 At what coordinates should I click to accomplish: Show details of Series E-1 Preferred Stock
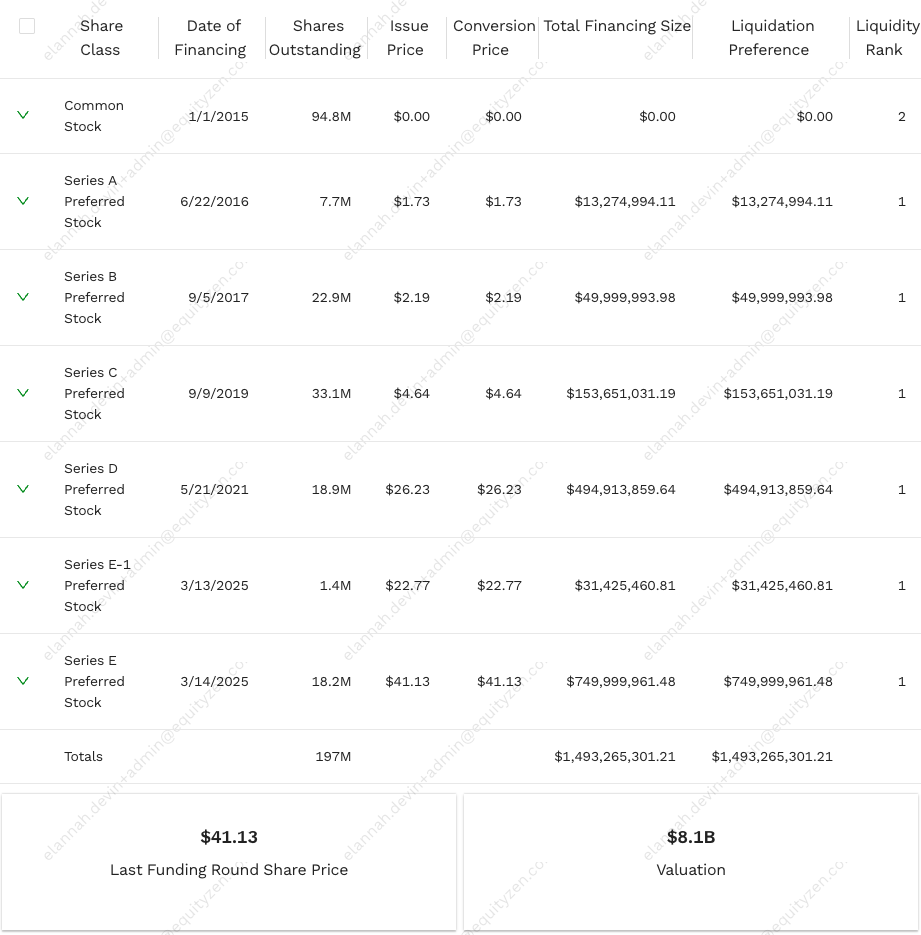(x=22, y=585)
